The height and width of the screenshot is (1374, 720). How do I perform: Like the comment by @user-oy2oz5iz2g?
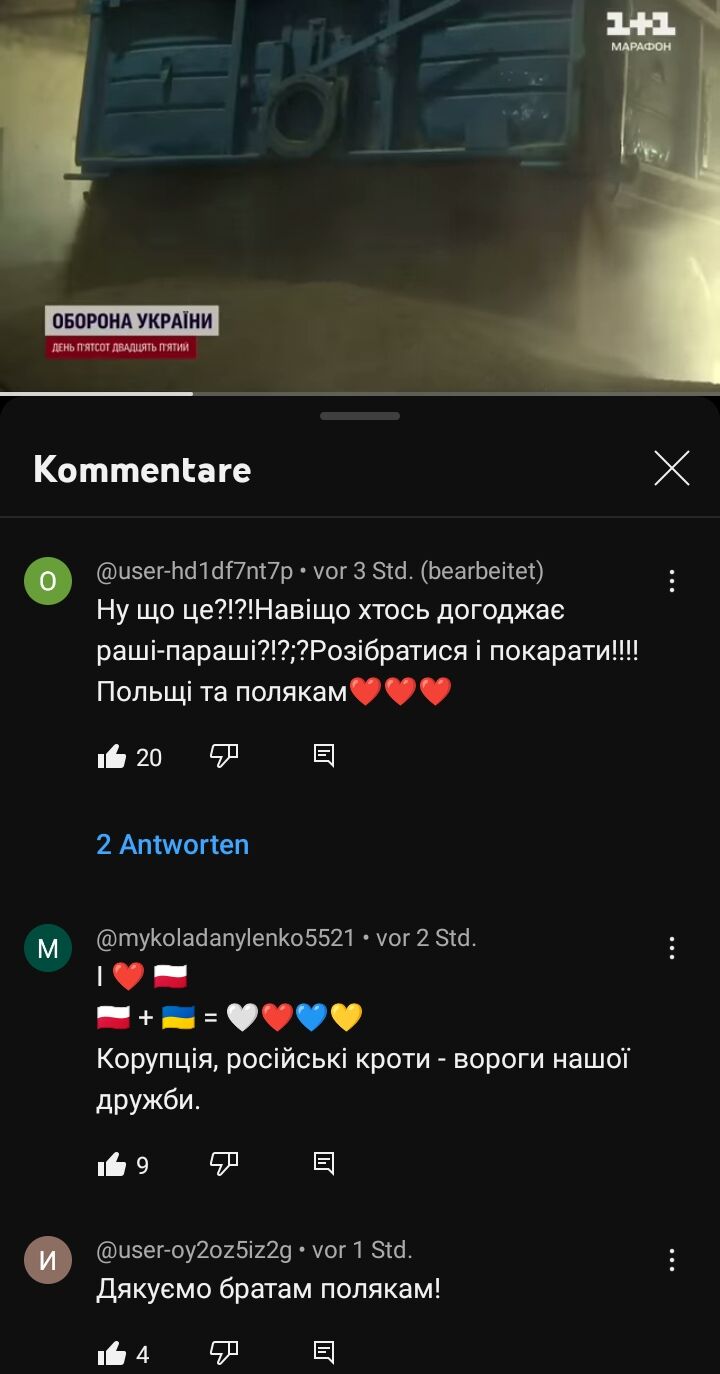point(112,1354)
